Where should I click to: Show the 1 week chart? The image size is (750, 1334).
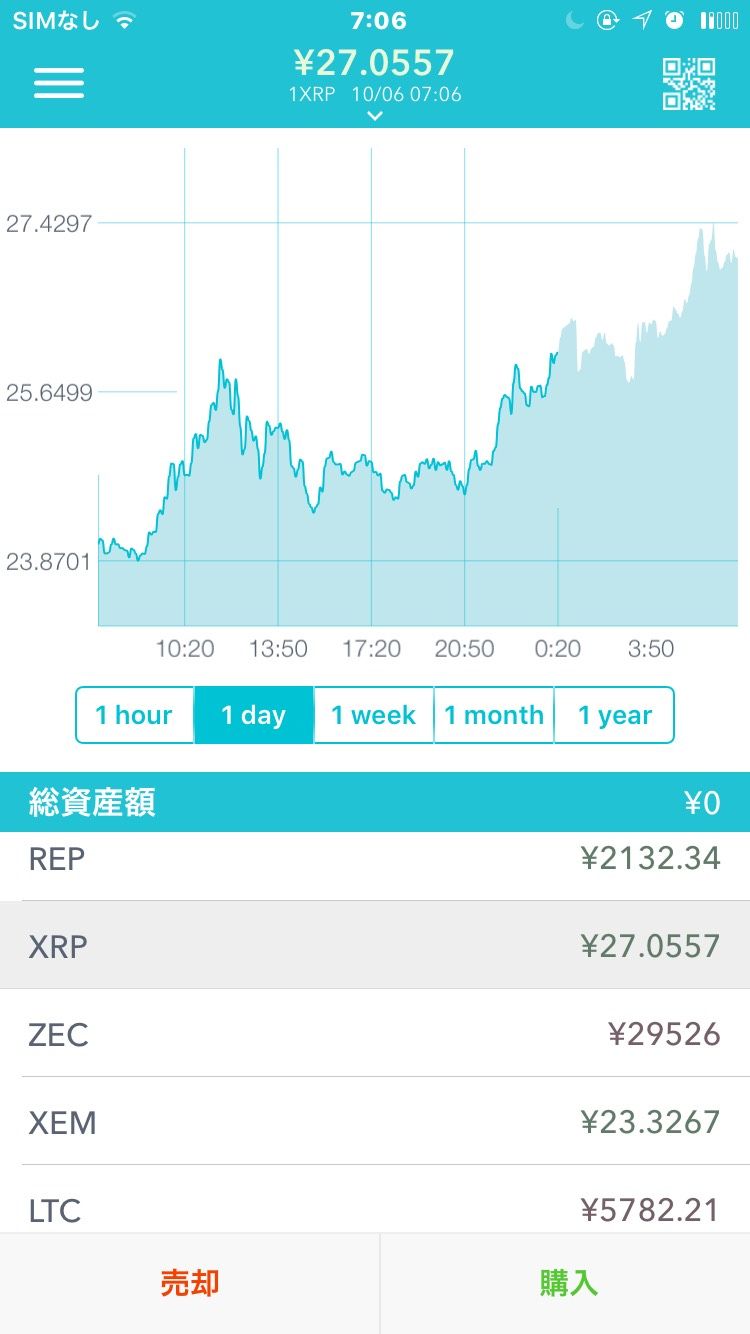click(x=373, y=715)
